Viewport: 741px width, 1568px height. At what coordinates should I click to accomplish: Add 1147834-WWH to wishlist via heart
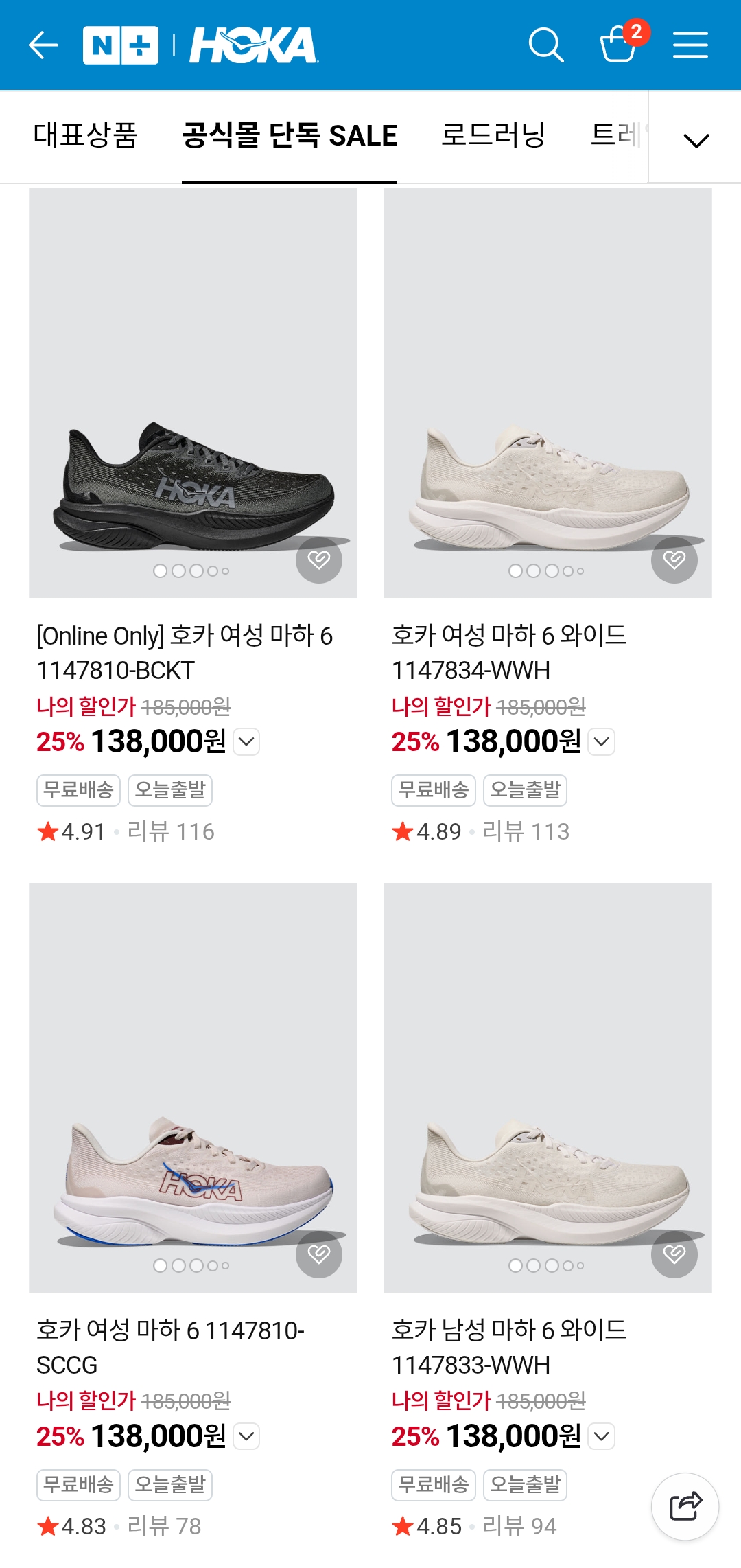click(x=674, y=560)
